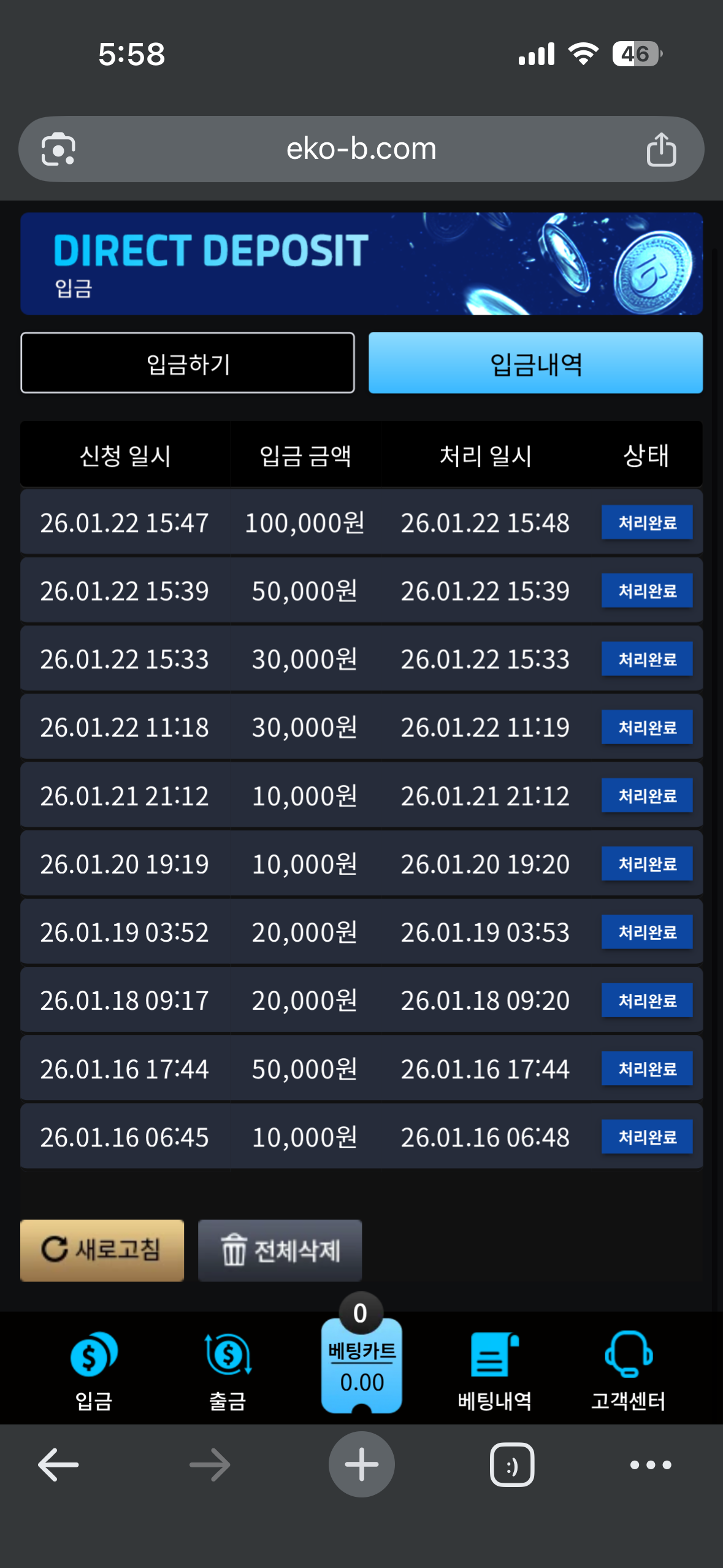Screen dimensions: 723x1568
Task: Tap the eko-b.com address bar
Action: point(361,149)
